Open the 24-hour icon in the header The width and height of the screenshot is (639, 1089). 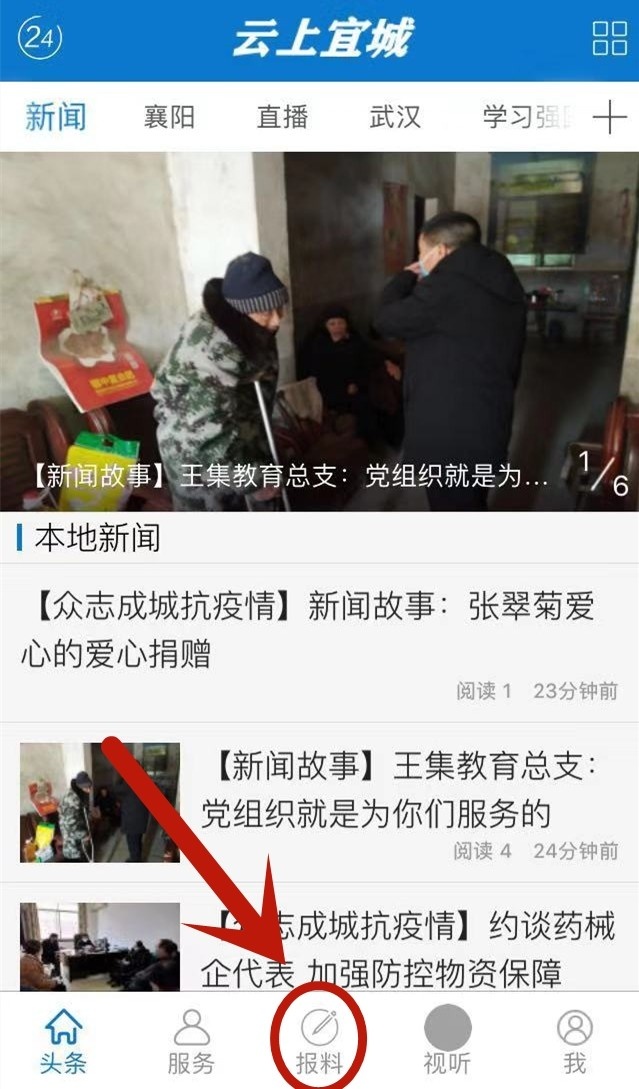point(40,39)
